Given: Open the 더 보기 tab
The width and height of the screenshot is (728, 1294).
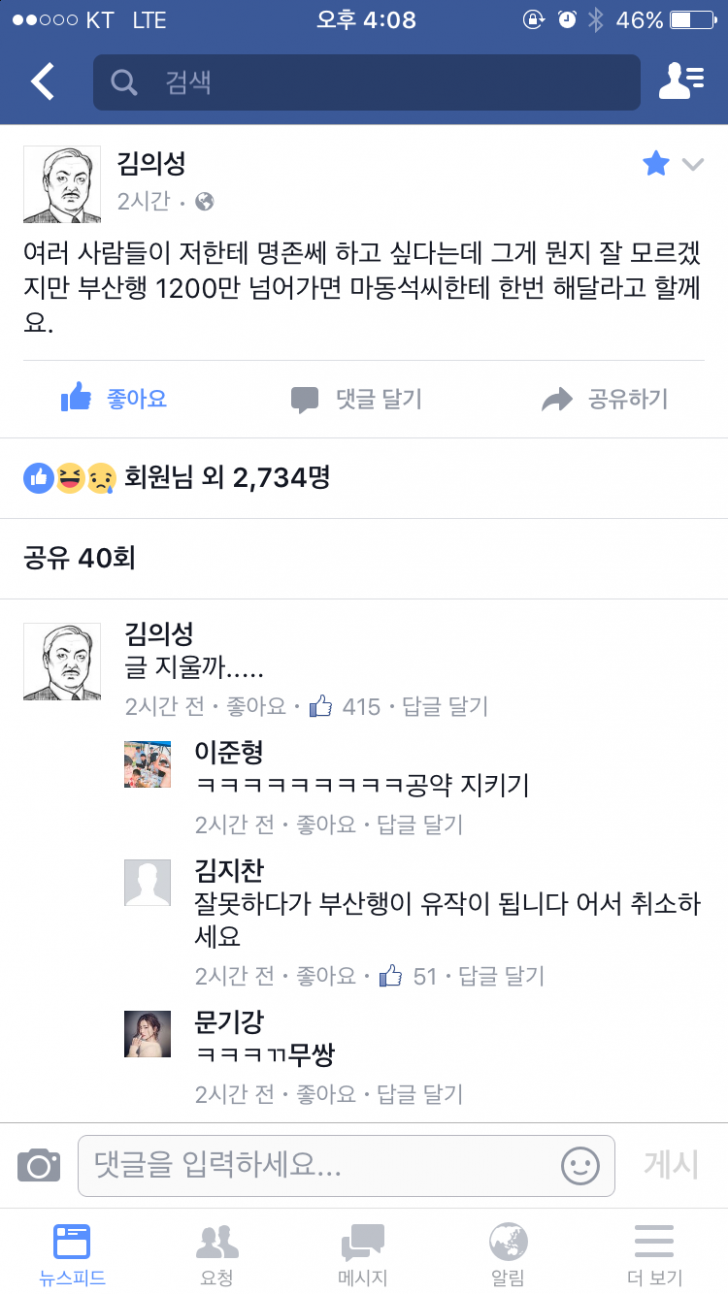Looking at the screenshot, I should [654, 1254].
